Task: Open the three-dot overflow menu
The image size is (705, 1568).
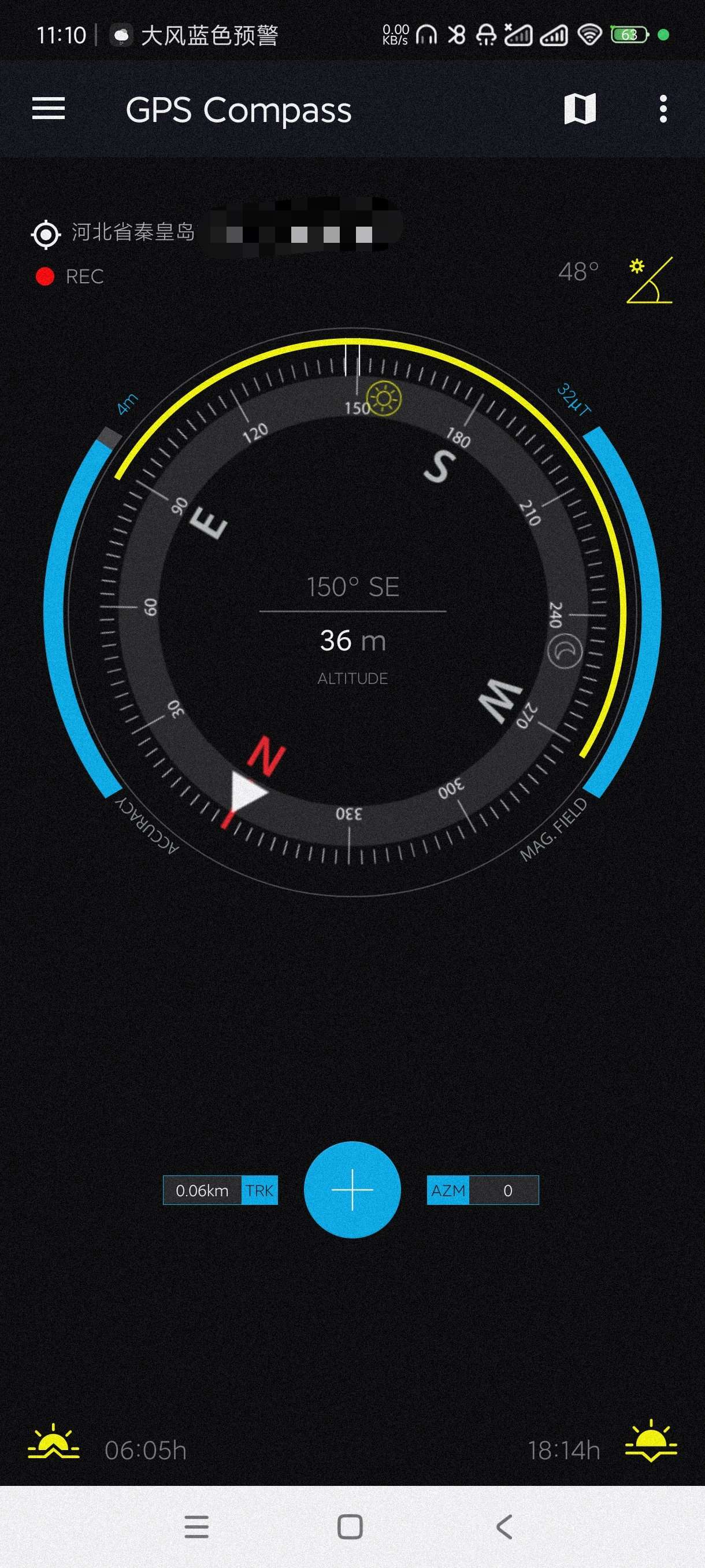Action: pyautogui.click(x=663, y=109)
